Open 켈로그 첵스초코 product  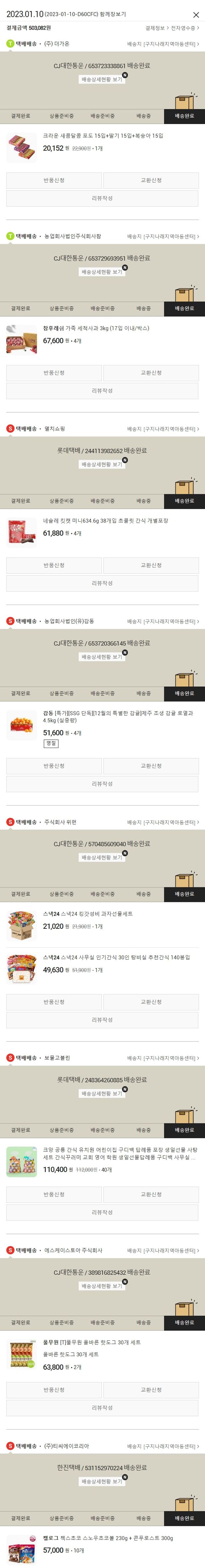[x=107, y=1538]
